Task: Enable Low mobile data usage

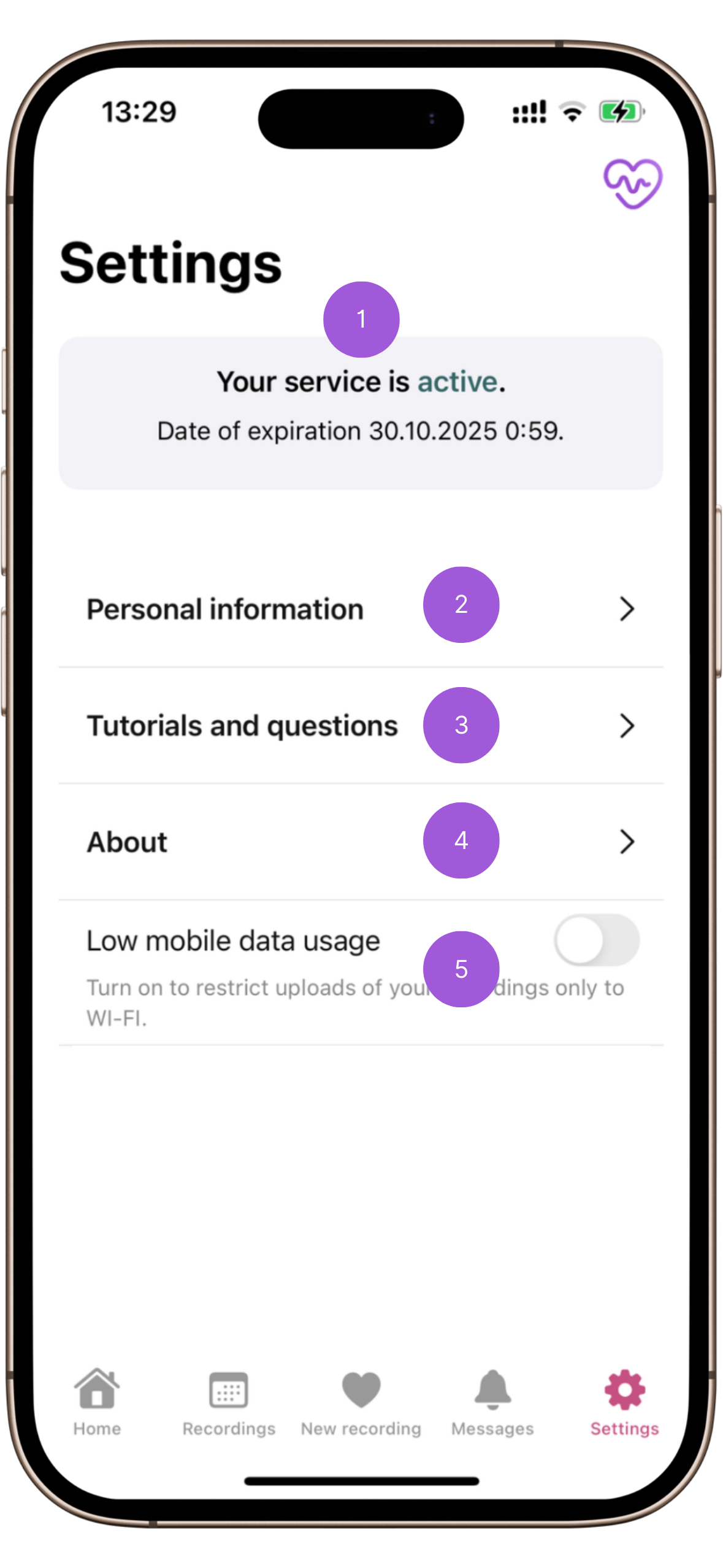Action: click(x=596, y=940)
